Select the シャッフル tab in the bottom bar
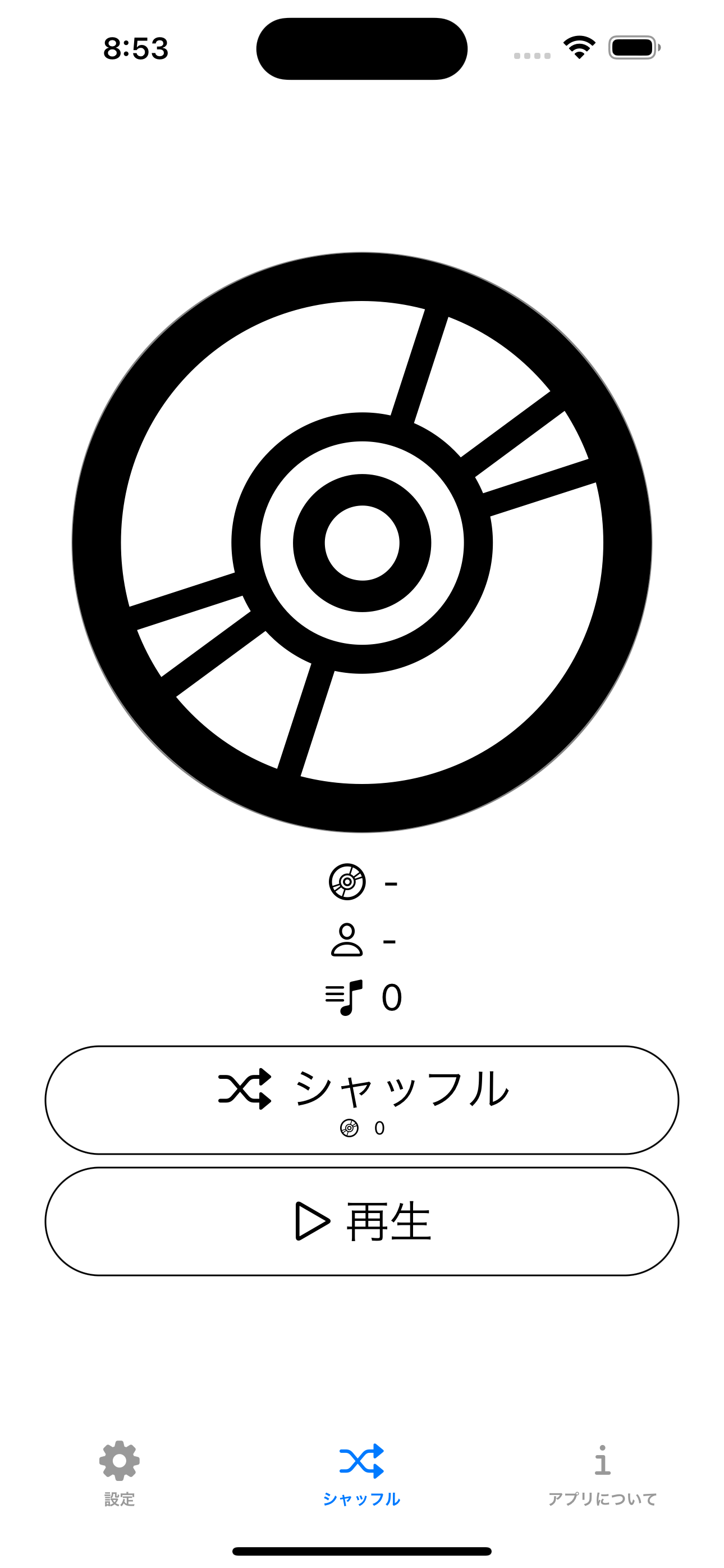Viewport: 724px width, 1568px height. pyautogui.click(x=361, y=1472)
